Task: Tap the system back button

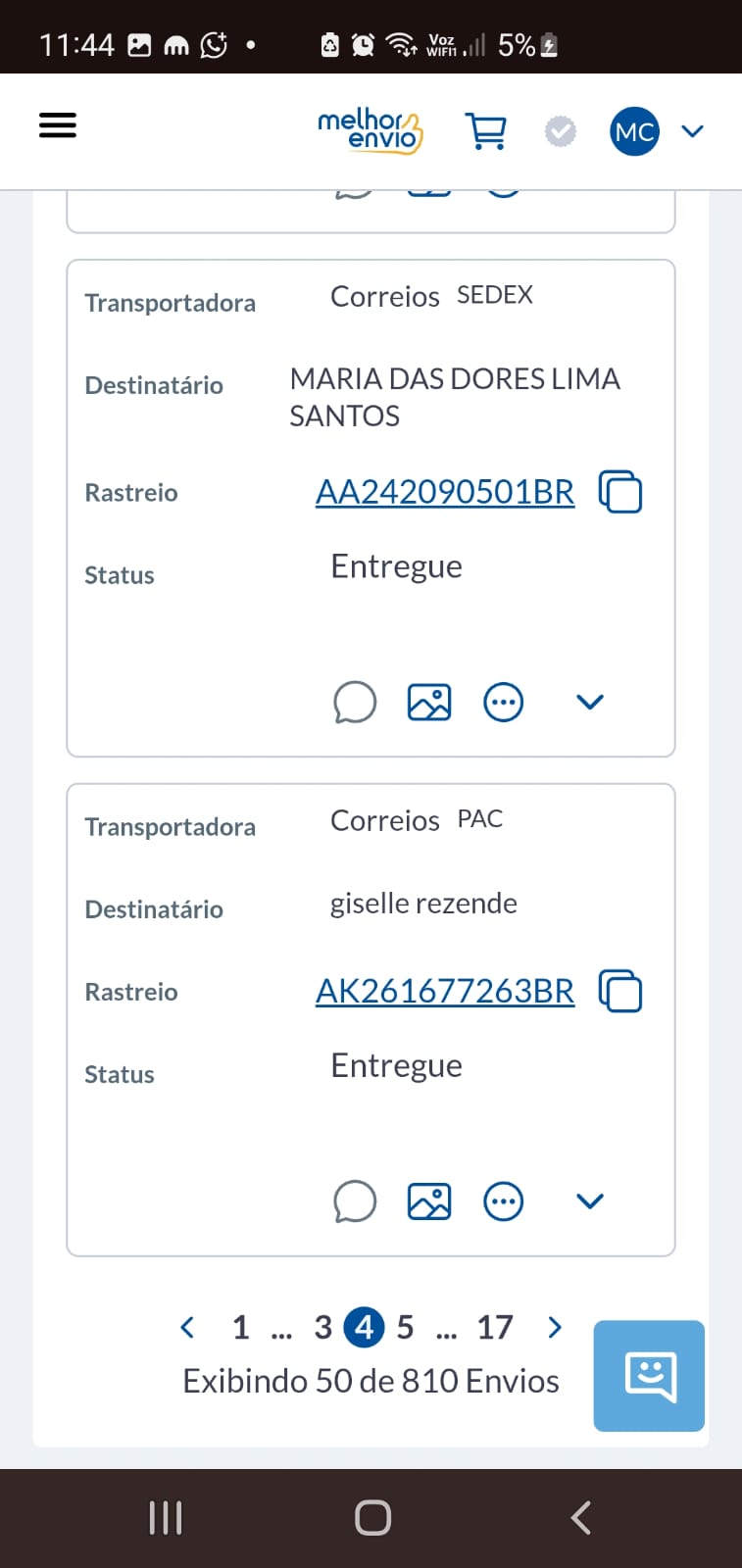Action: click(x=580, y=1518)
